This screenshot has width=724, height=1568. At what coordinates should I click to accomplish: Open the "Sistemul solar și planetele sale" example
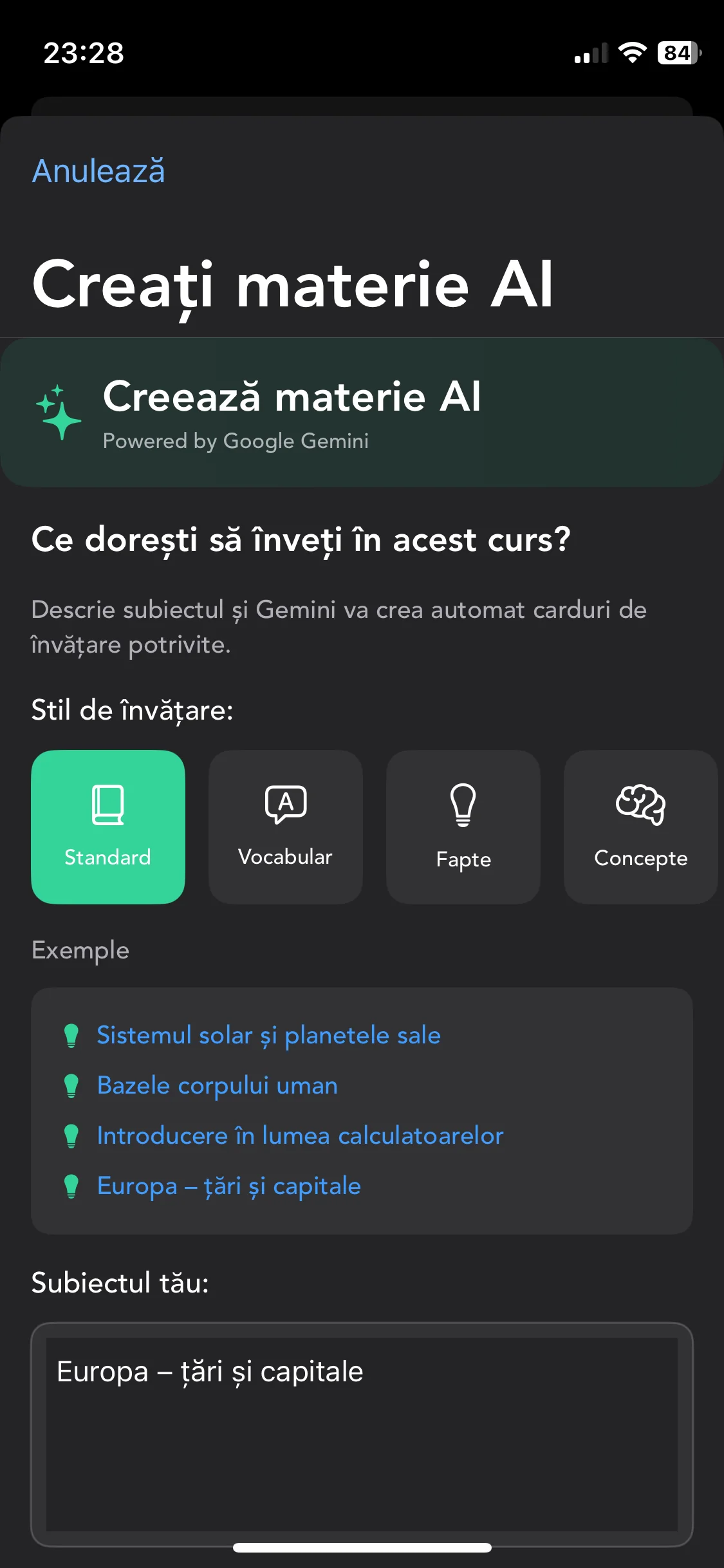click(269, 1035)
